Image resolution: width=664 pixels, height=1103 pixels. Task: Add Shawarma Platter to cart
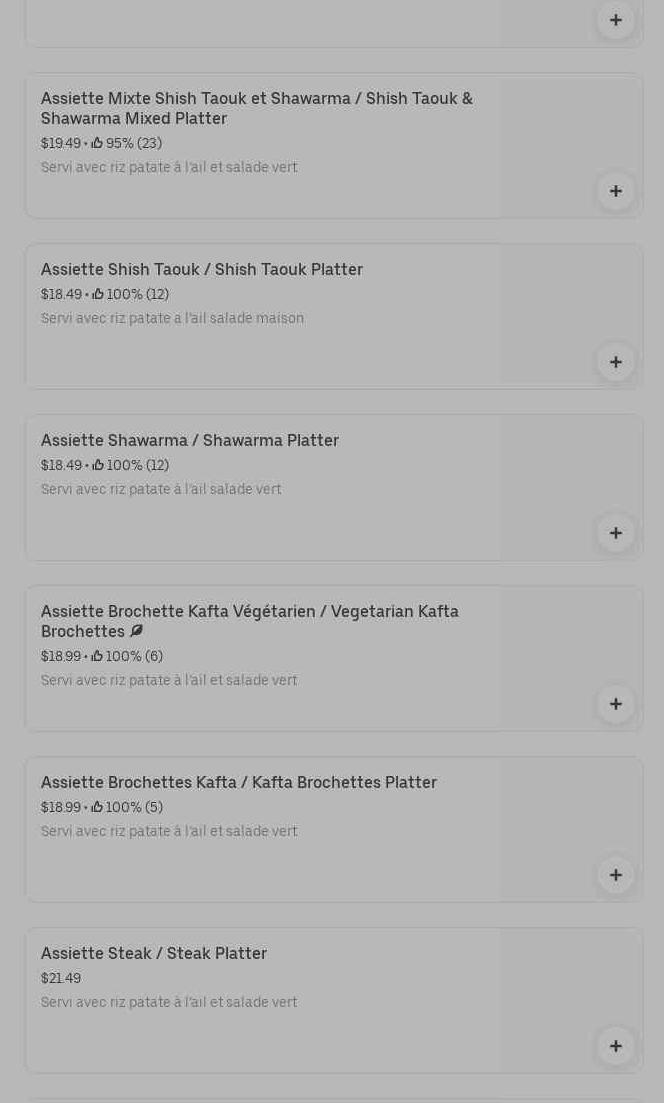615,533
